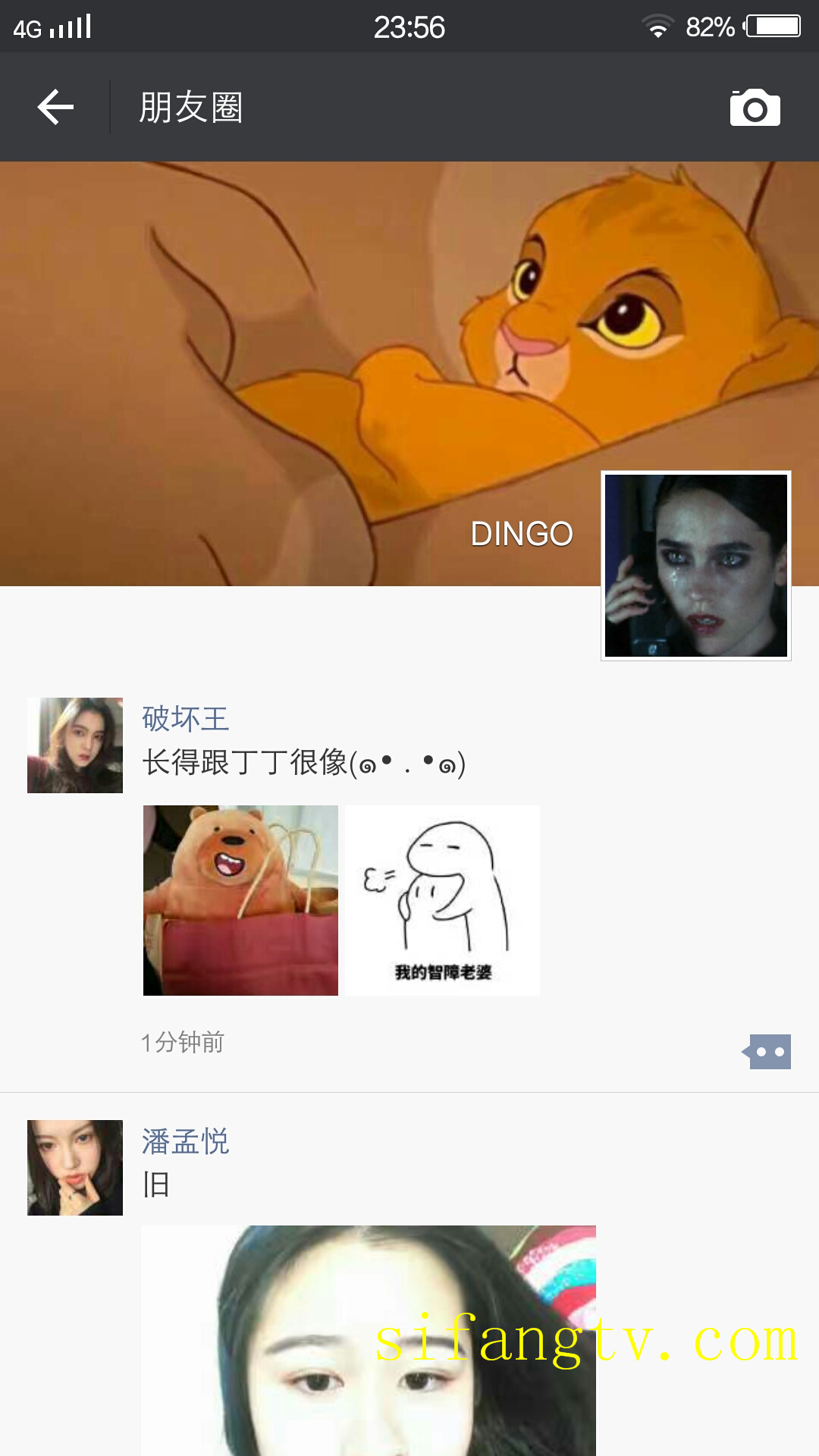This screenshot has width=819, height=1456.
Task: Open 破坏王's profile picture
Action: point(75,745)
